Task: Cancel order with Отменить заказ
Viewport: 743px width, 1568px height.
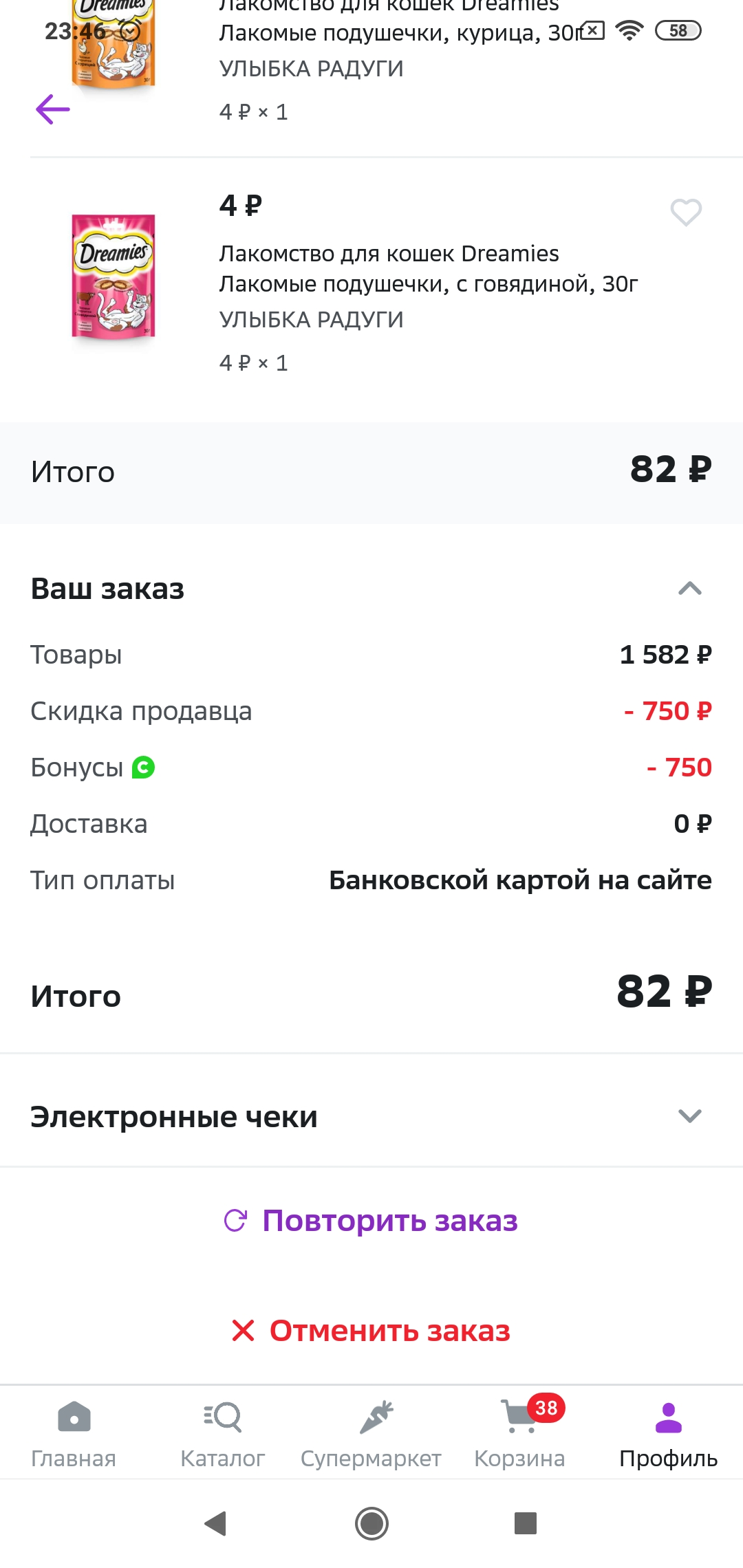Action: coord(371,1331)
